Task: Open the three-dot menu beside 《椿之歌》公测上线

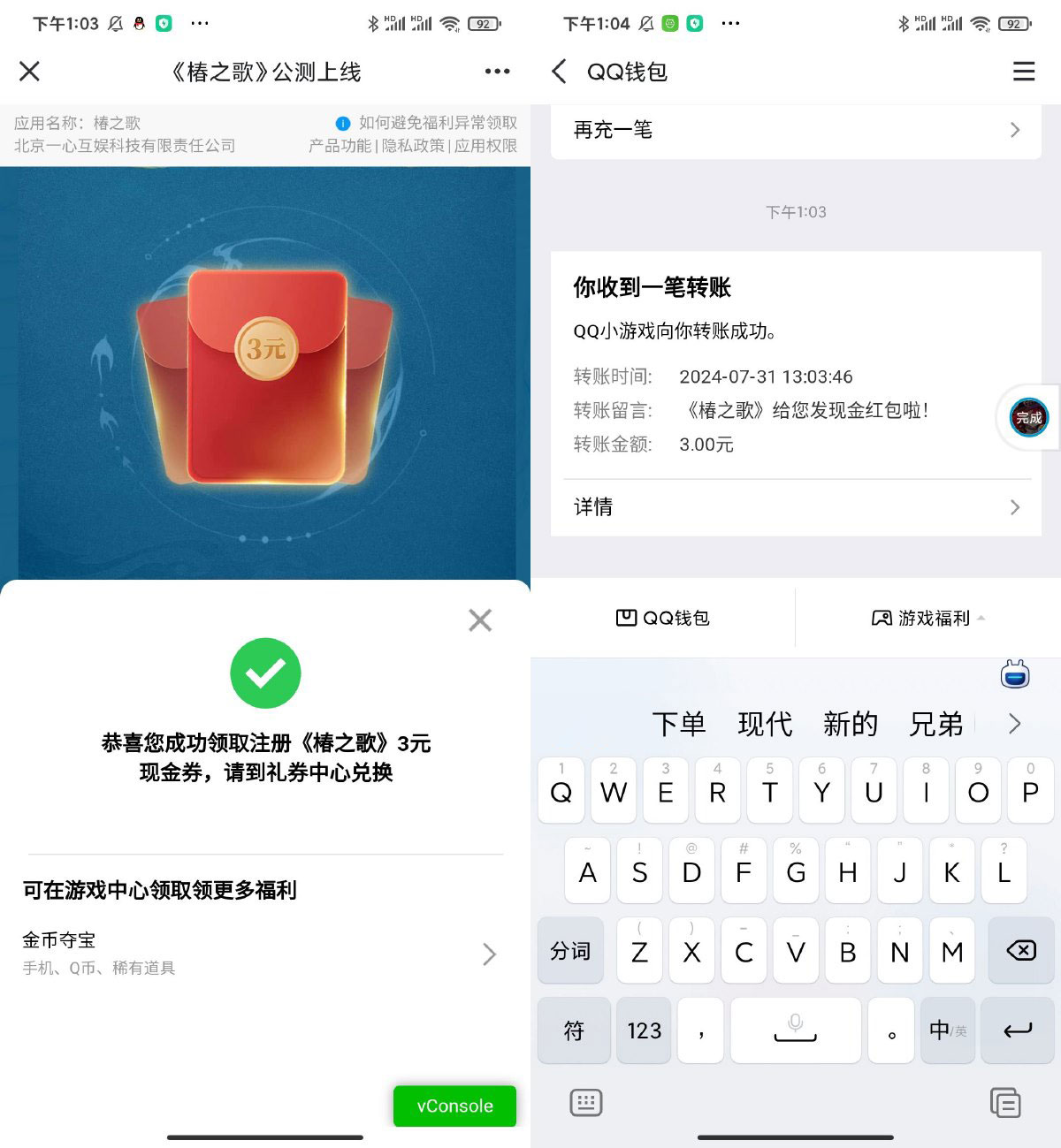Action: click(497, 72)
